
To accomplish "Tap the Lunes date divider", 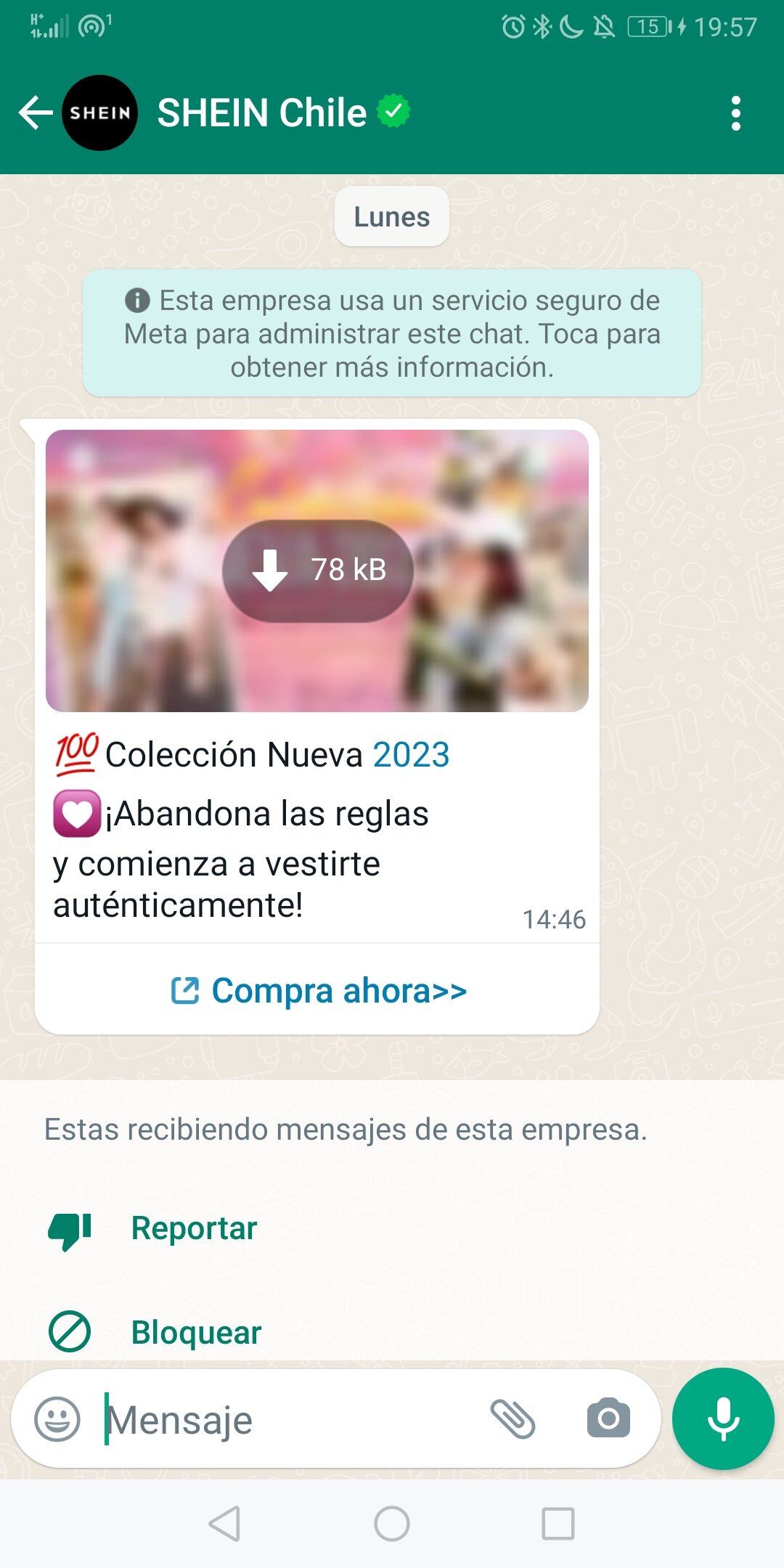I will point(391,216).
